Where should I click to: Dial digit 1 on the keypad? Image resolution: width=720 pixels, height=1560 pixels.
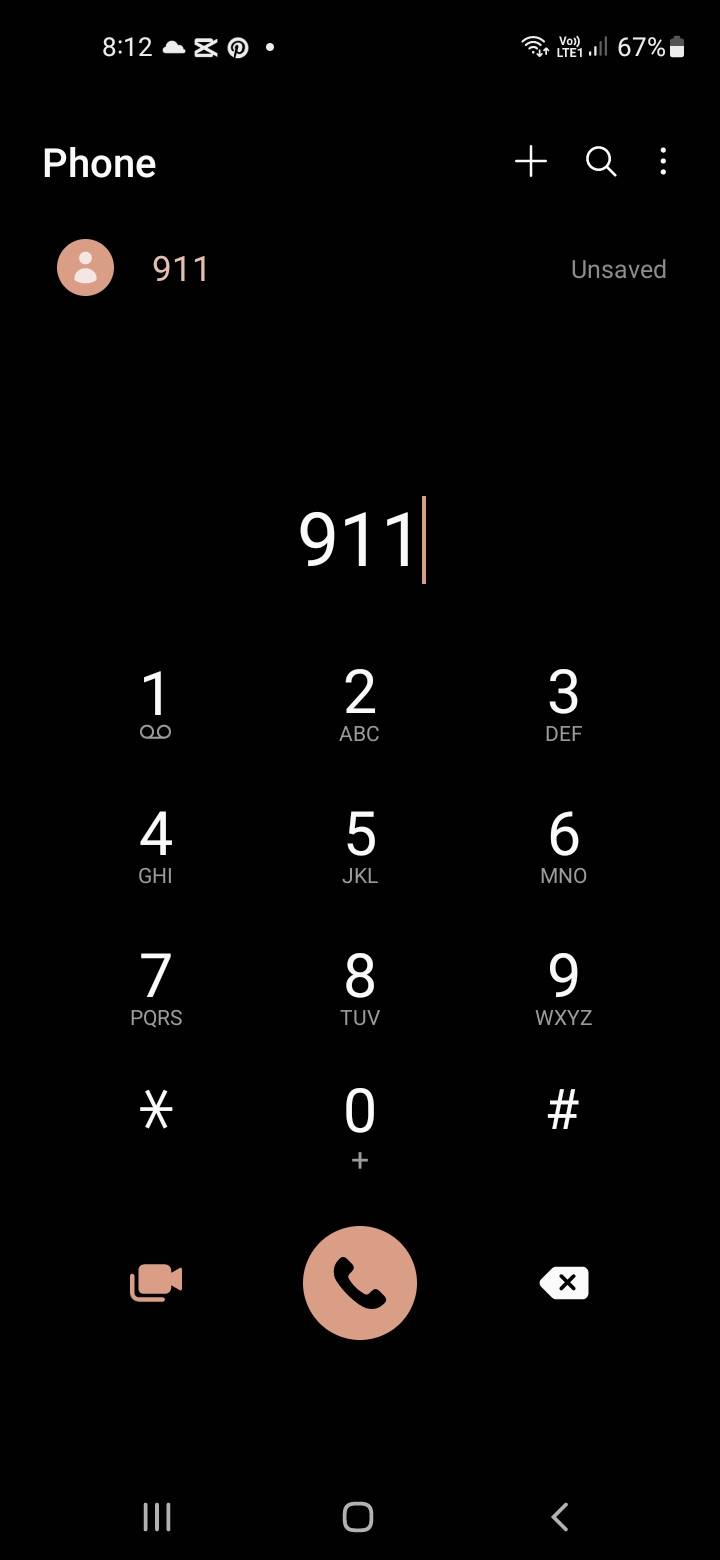pos(156,704)
